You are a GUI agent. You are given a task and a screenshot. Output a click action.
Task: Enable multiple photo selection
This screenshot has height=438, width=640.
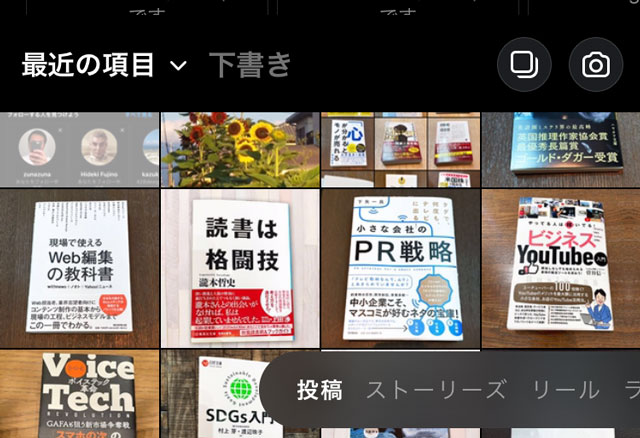pyautogui.click(x=523, y=66)
